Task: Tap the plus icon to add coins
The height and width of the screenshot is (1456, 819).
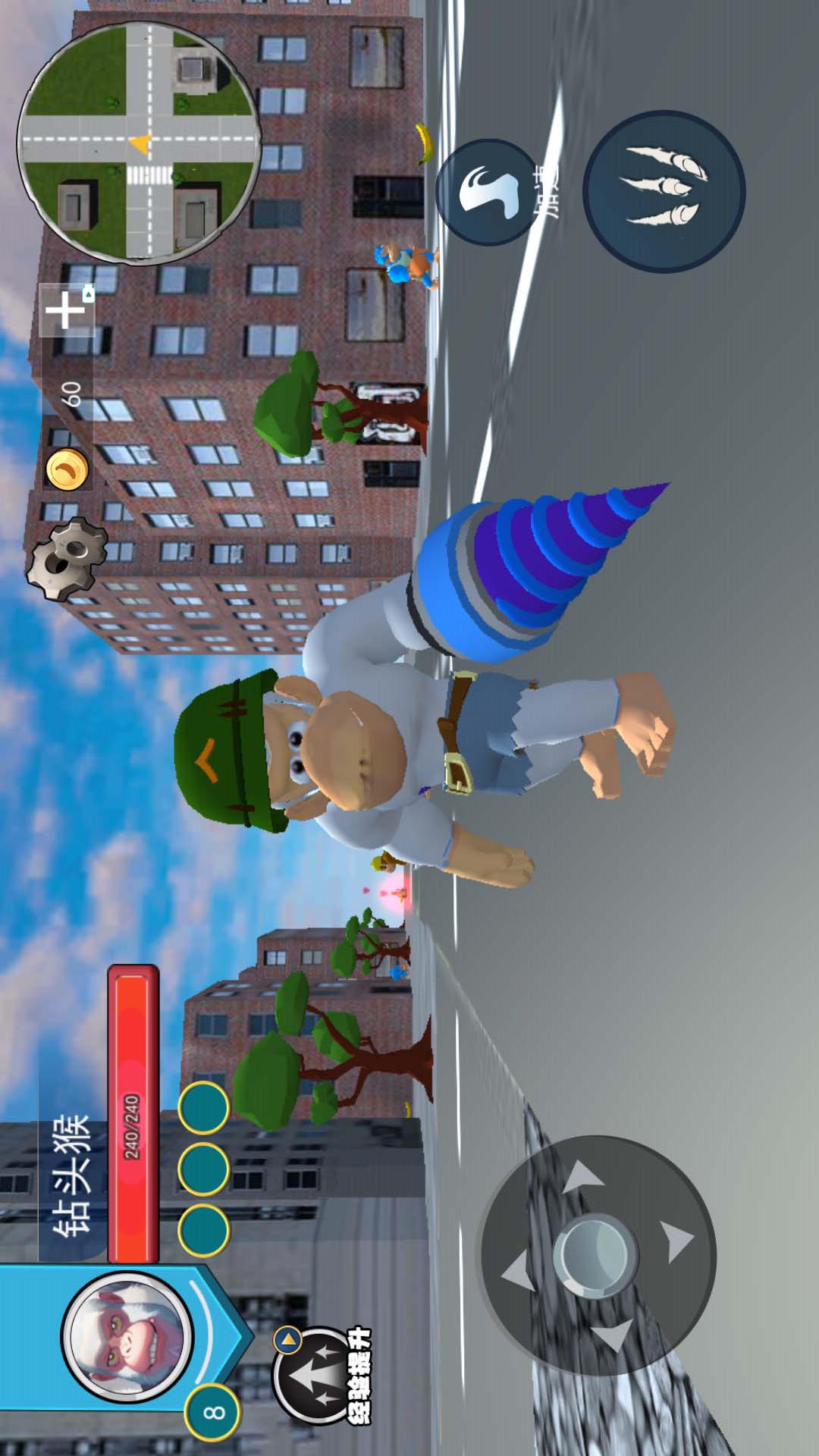Action: (x=67, y=310)
